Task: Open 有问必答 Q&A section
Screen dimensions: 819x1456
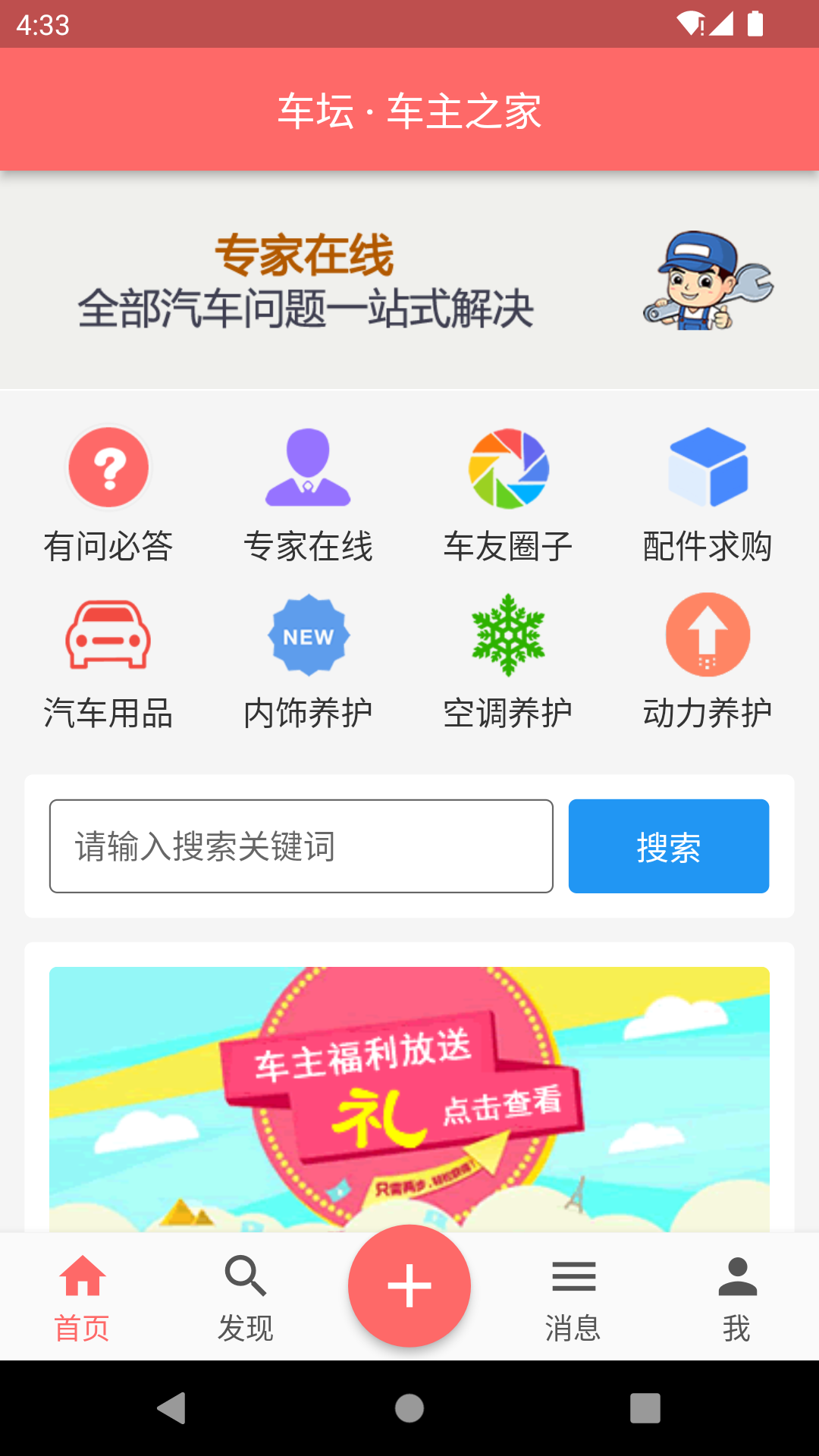Action: (x=108, y=494)
